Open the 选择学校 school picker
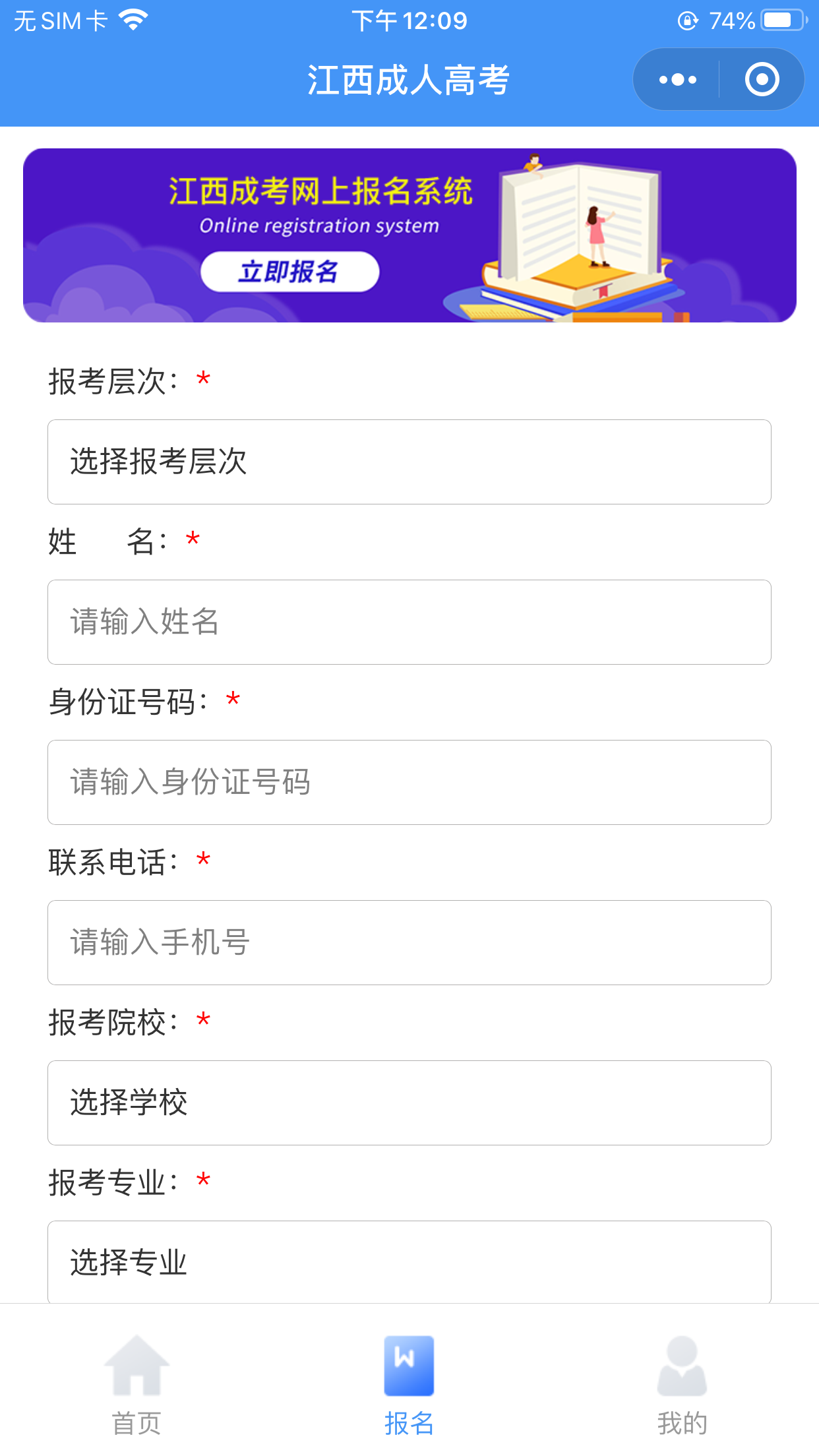This screenshot has width=819, height=1456. tap(409, 1103)
